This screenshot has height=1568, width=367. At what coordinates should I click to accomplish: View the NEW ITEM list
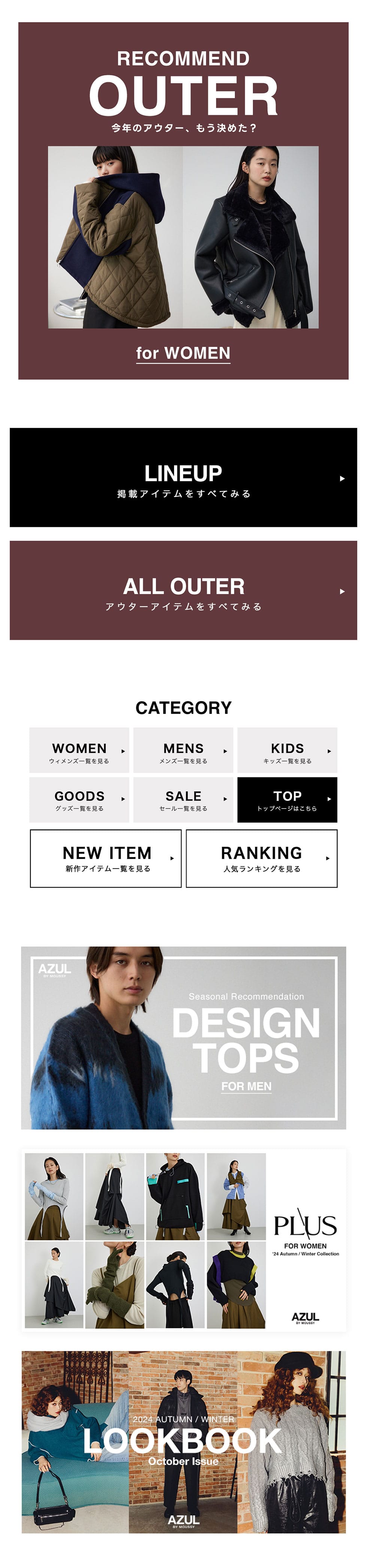pos(106,858)
